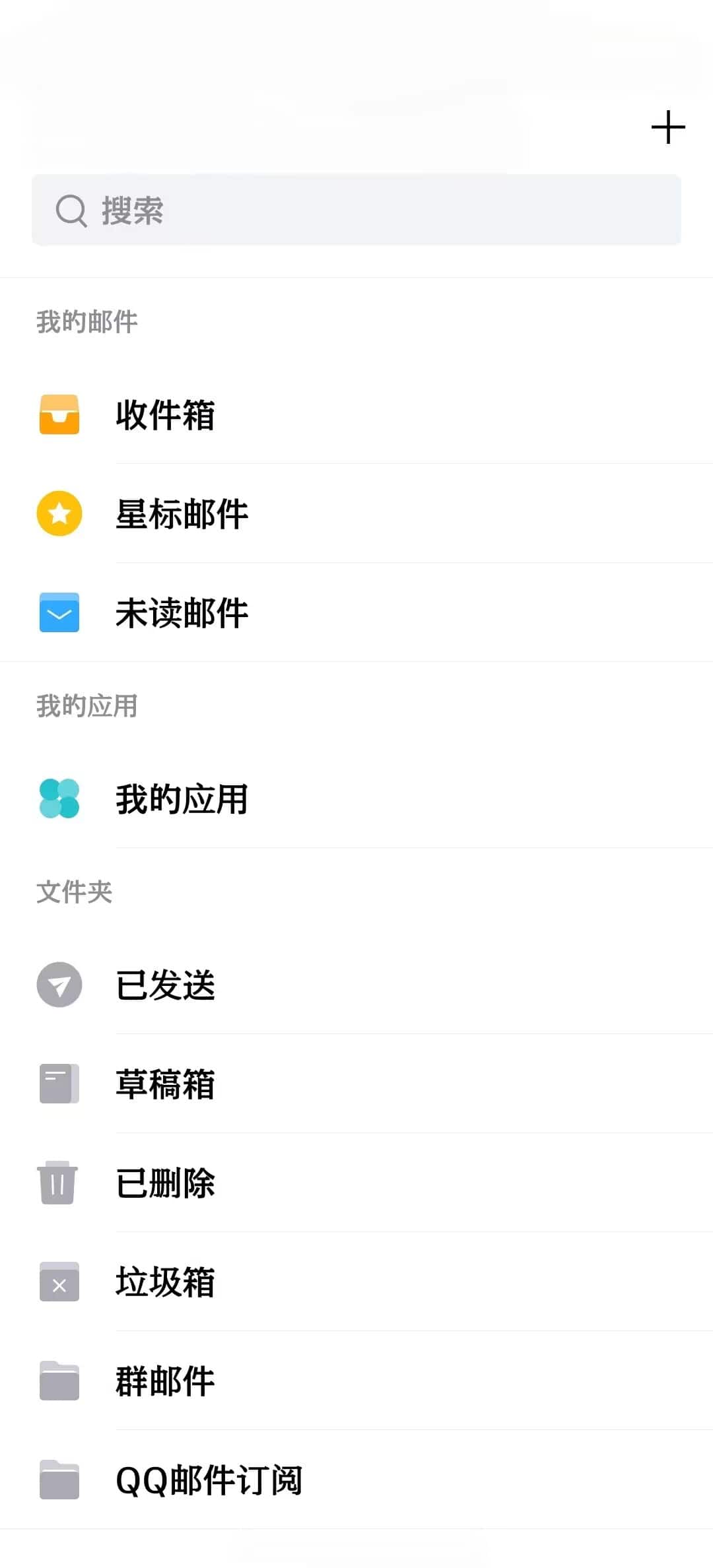This screenshot has height=1568, width=713.
Task: Go to 已发送 sent folder
Action: click(165, 985)
